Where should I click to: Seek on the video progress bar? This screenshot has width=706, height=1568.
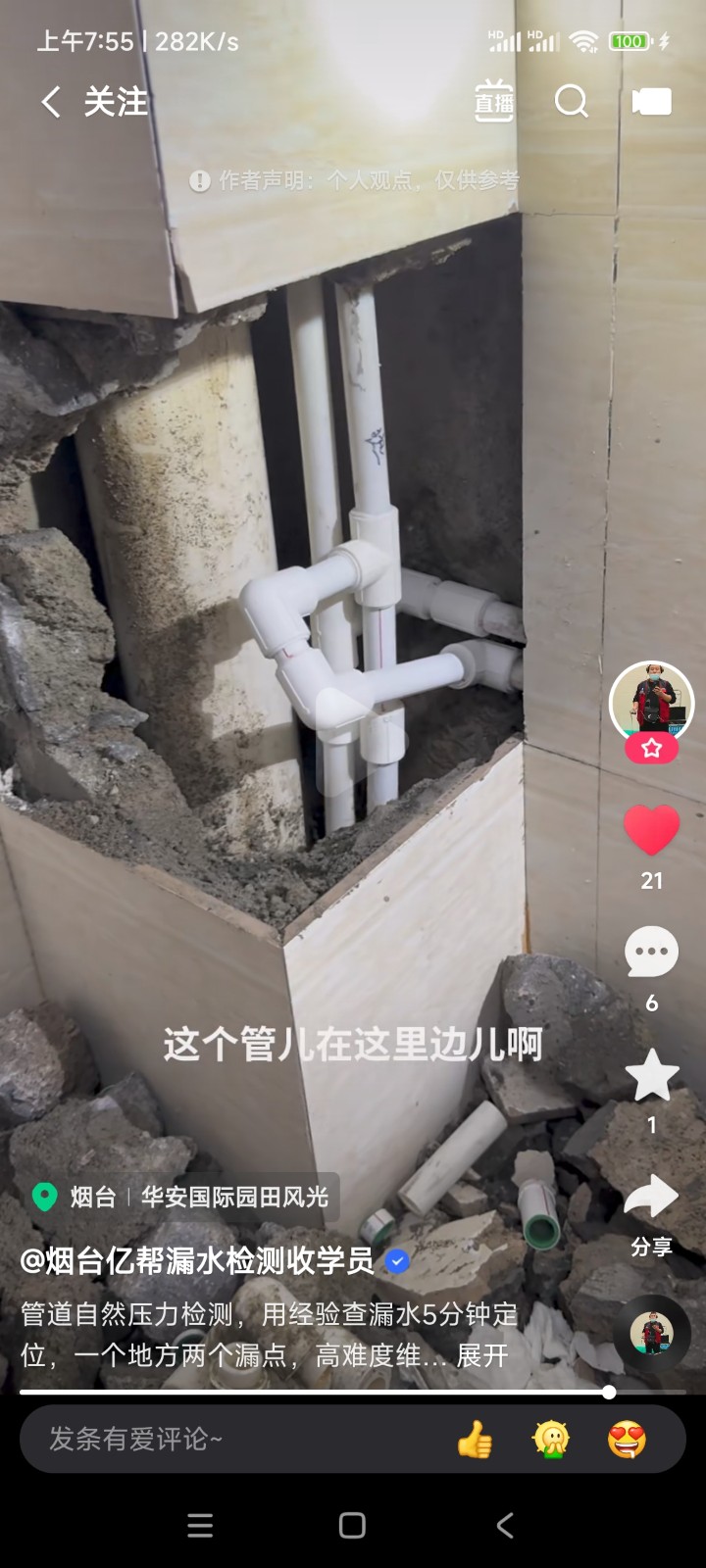[314, 1392]
